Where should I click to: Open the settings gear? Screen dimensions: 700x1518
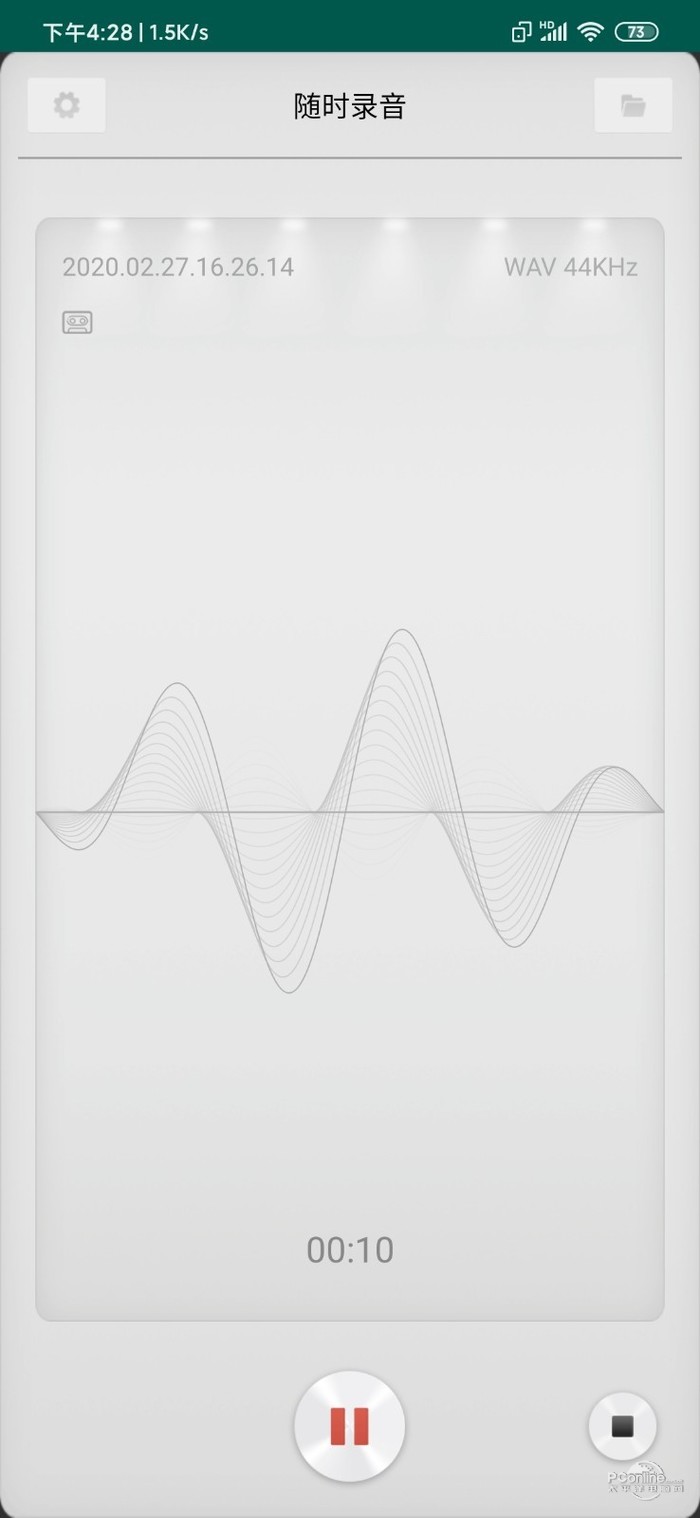pos(66,105)
